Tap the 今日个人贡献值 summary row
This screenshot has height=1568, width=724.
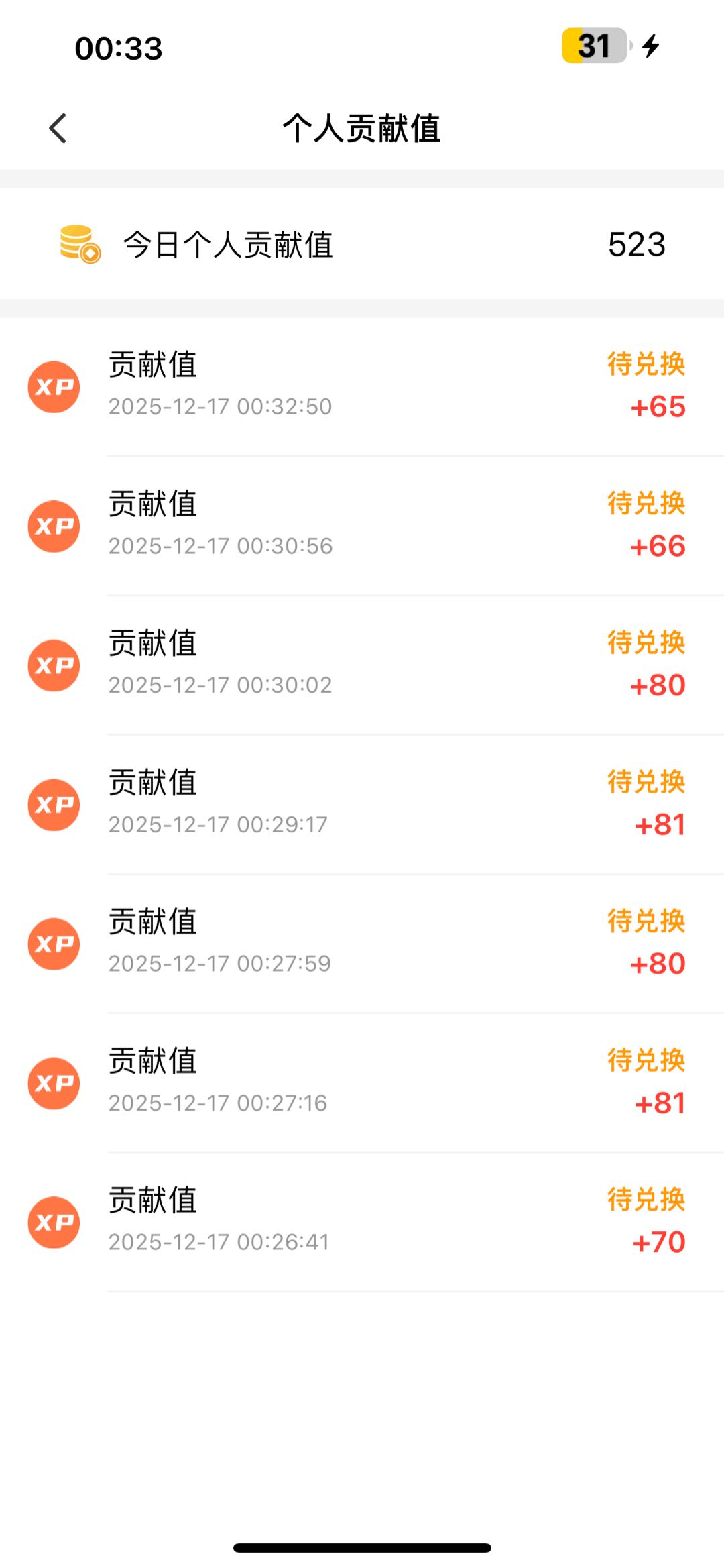(362, 245)
